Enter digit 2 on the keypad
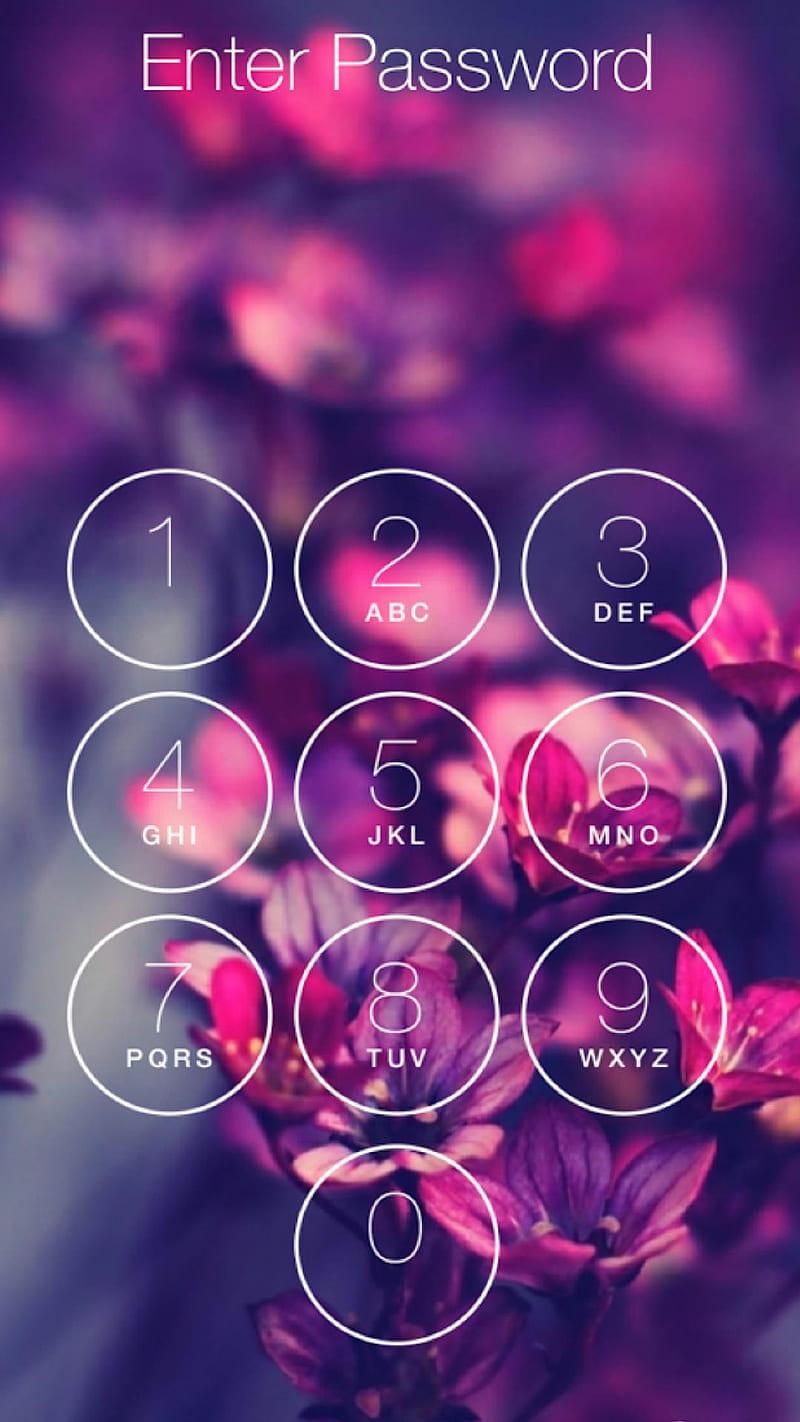This screenshot has width=800, height=1422. [x=397, y=569]
